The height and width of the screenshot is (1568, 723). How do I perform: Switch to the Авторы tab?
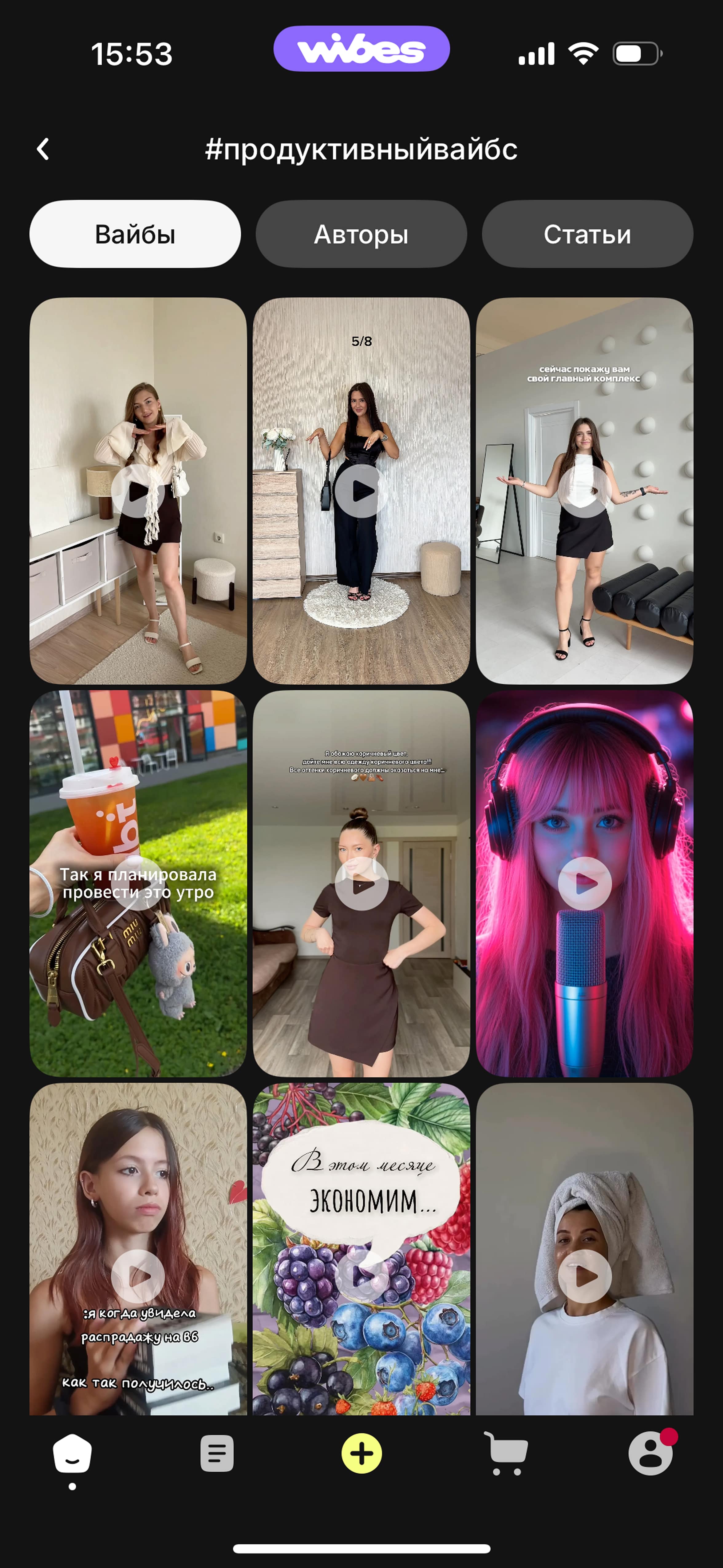point(361,234)
